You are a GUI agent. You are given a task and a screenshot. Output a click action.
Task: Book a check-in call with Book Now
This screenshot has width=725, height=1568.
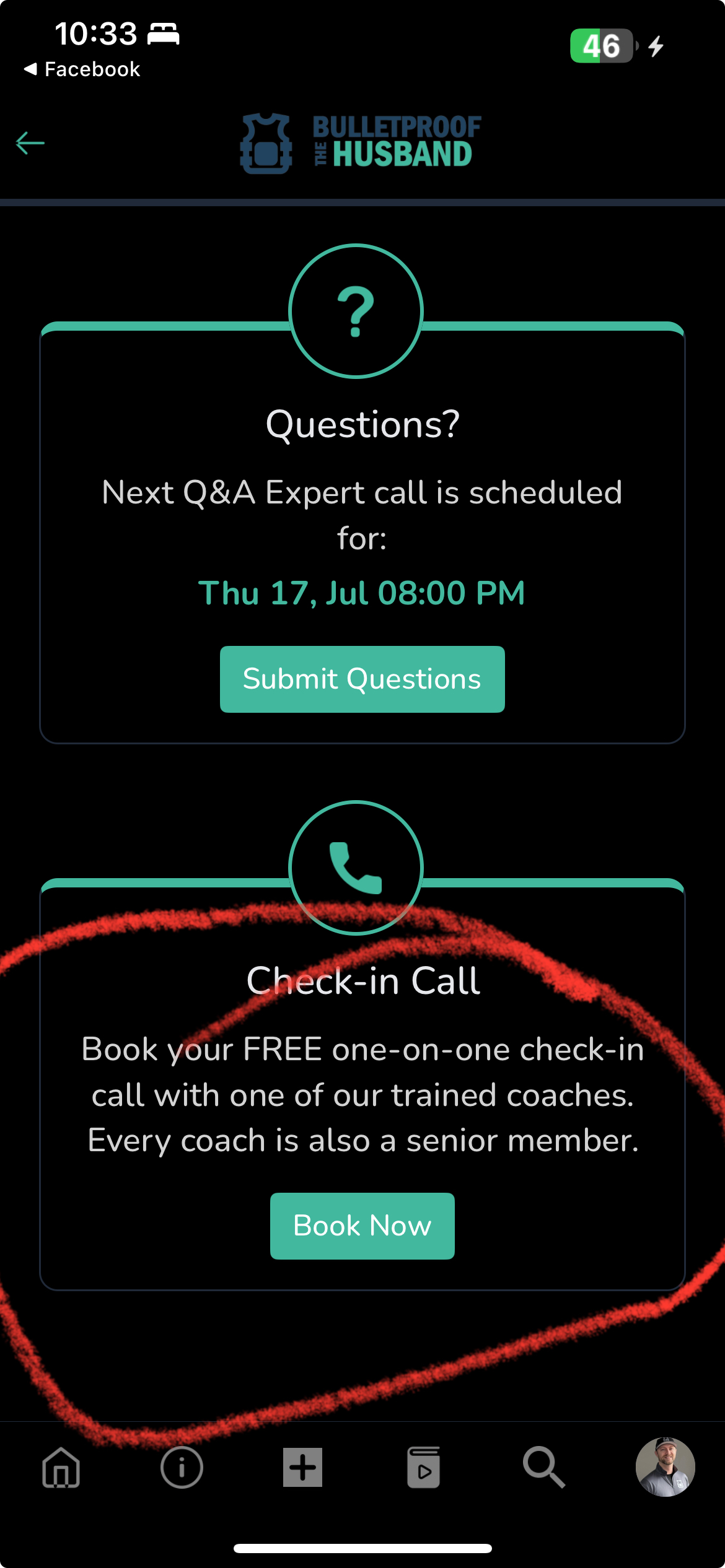(362, 1226)
